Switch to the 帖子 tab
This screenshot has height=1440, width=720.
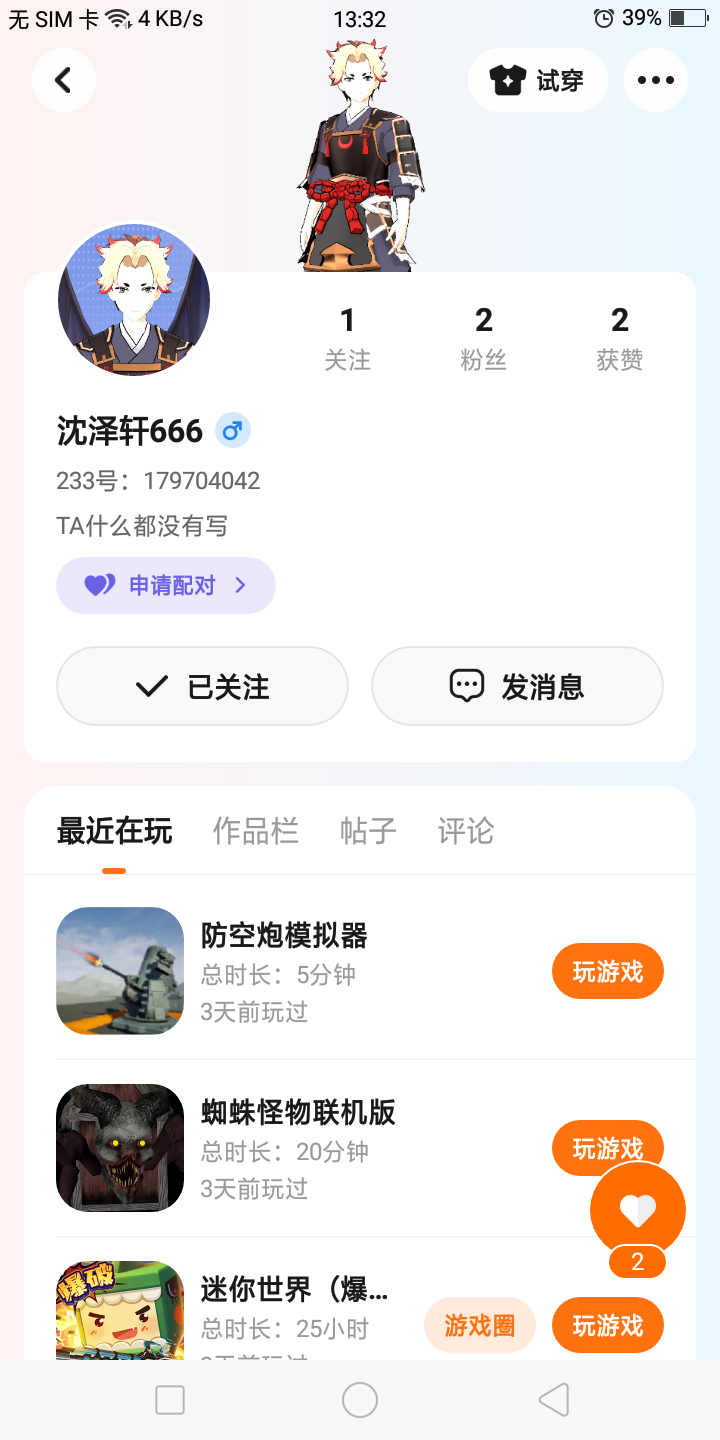367,831
